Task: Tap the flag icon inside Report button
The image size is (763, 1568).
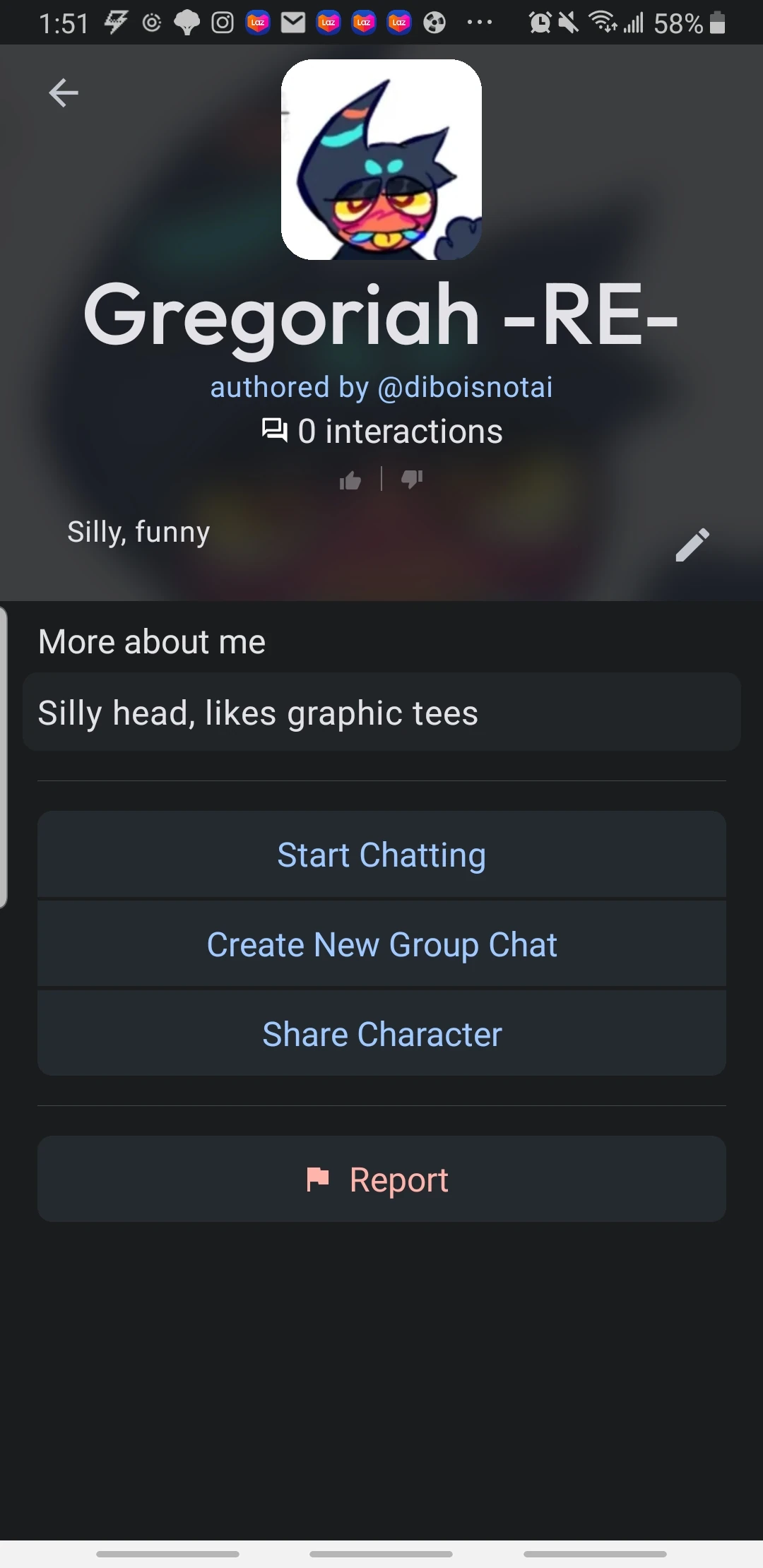Action: [319, 1178]
